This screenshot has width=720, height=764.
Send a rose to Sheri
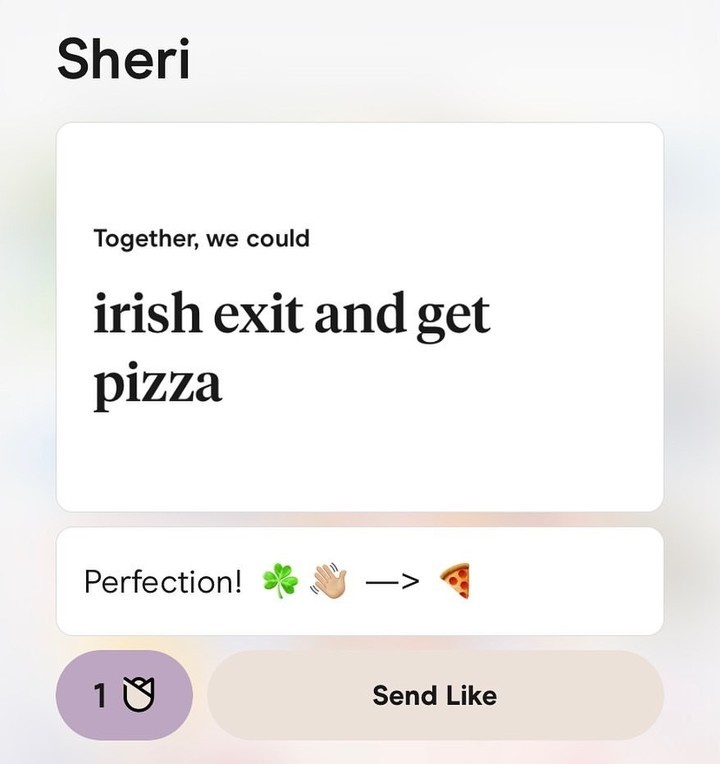coord(124,695)
